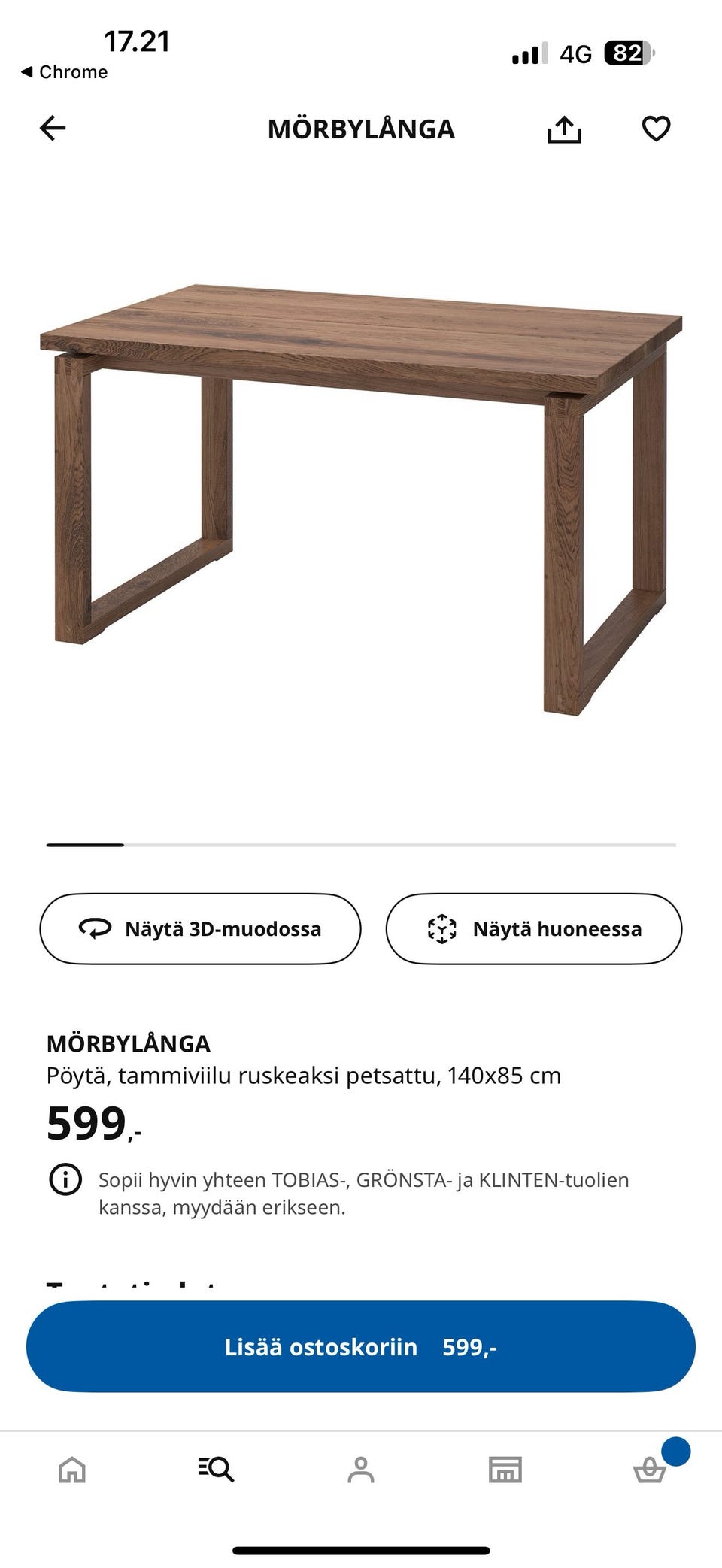Open the store locator icon
Image resolution: width=722 pixels, height=1568 pixels.
[505, 1470]
